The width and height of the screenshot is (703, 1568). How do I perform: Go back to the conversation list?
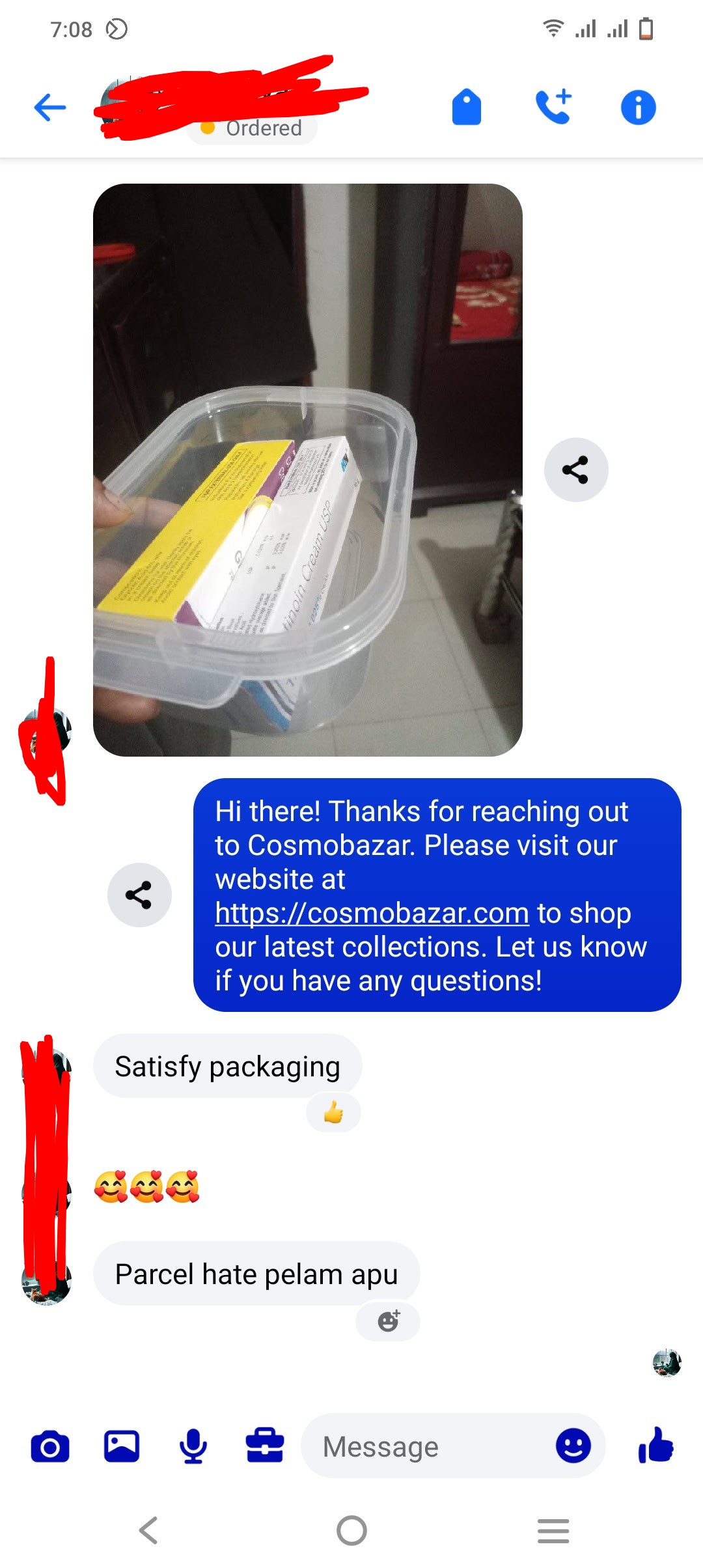click(x=50, y=107)
